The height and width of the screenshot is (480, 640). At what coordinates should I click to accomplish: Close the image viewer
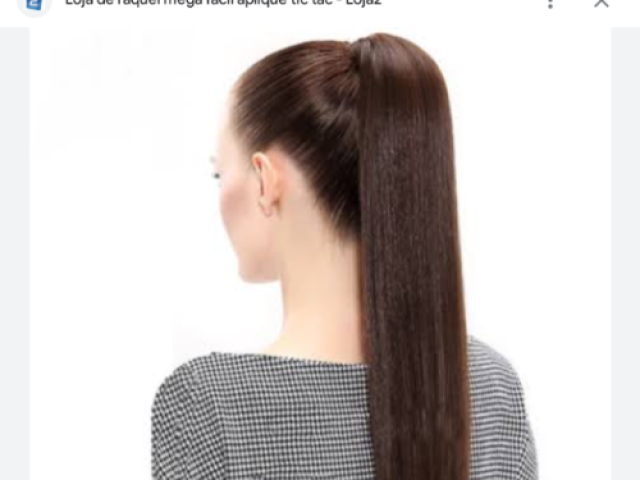pos(601,3)
